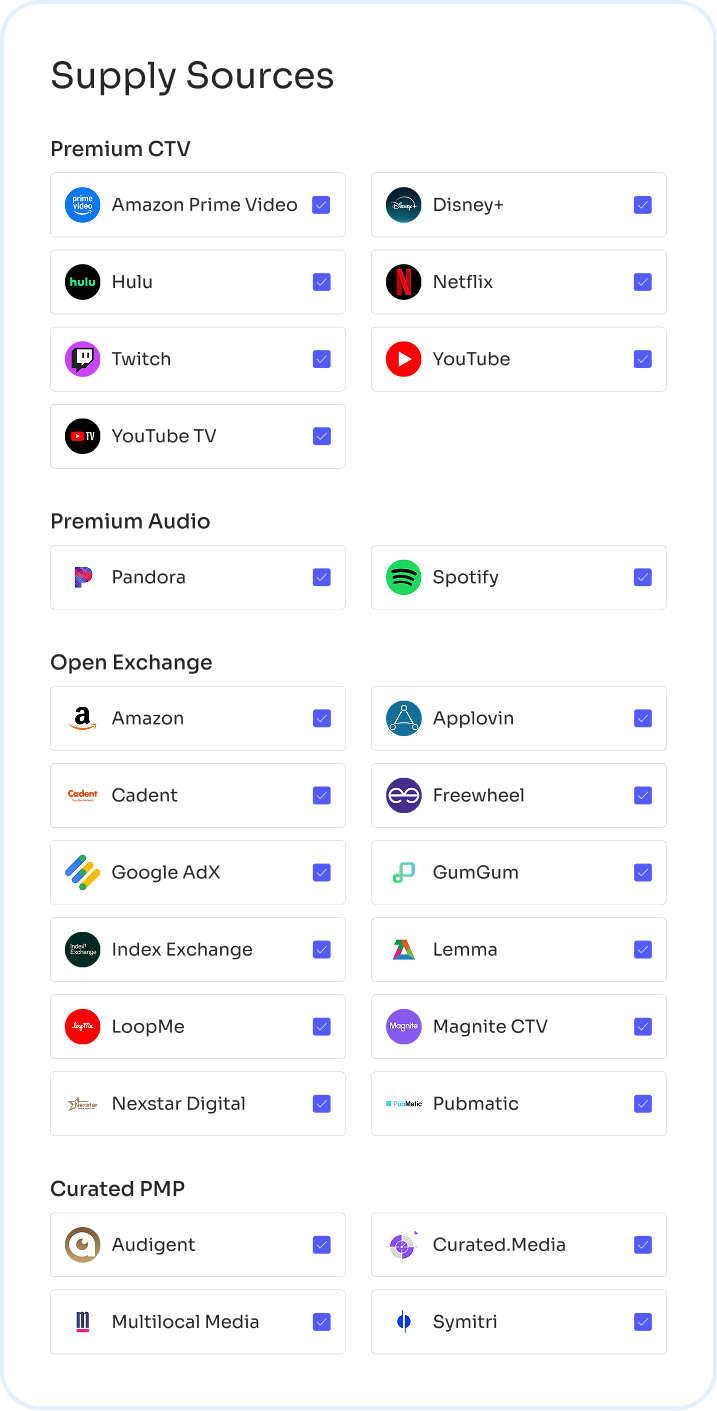Uncheck the Amazon Prime Video checkbox
Viewport: 717px width, 1411px height.
tap(321, 205)
